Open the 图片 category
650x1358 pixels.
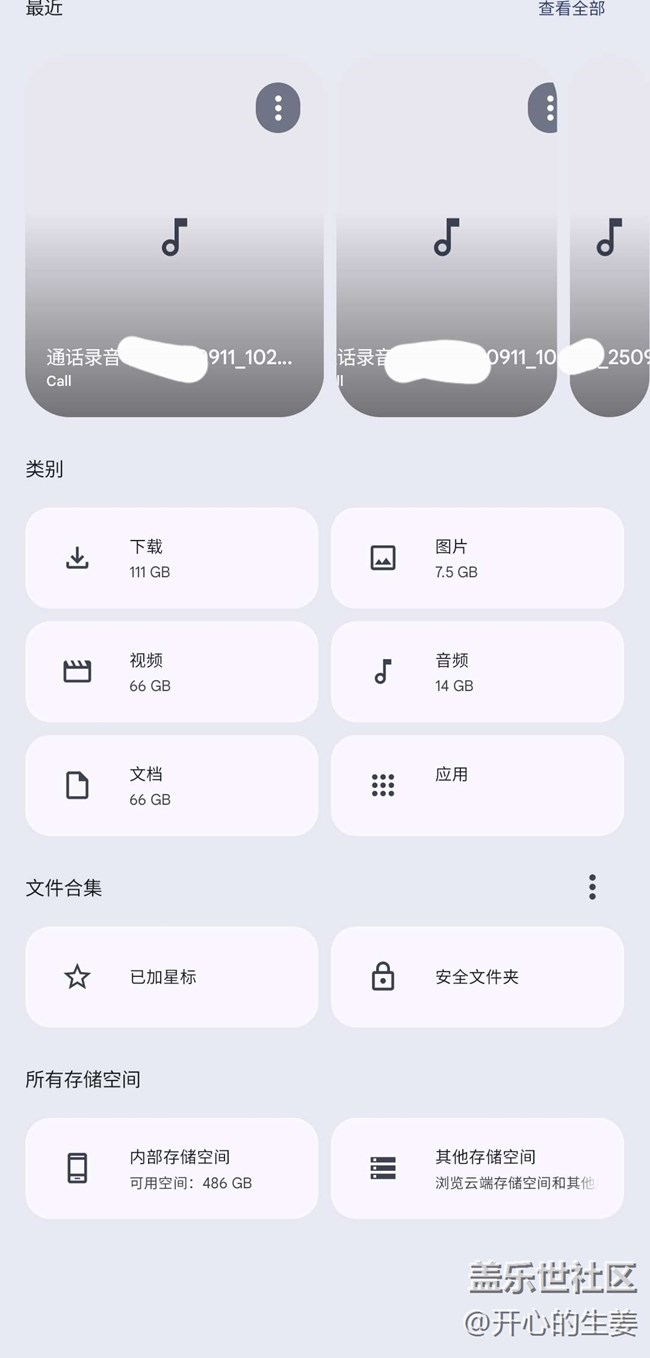point(477,558)
